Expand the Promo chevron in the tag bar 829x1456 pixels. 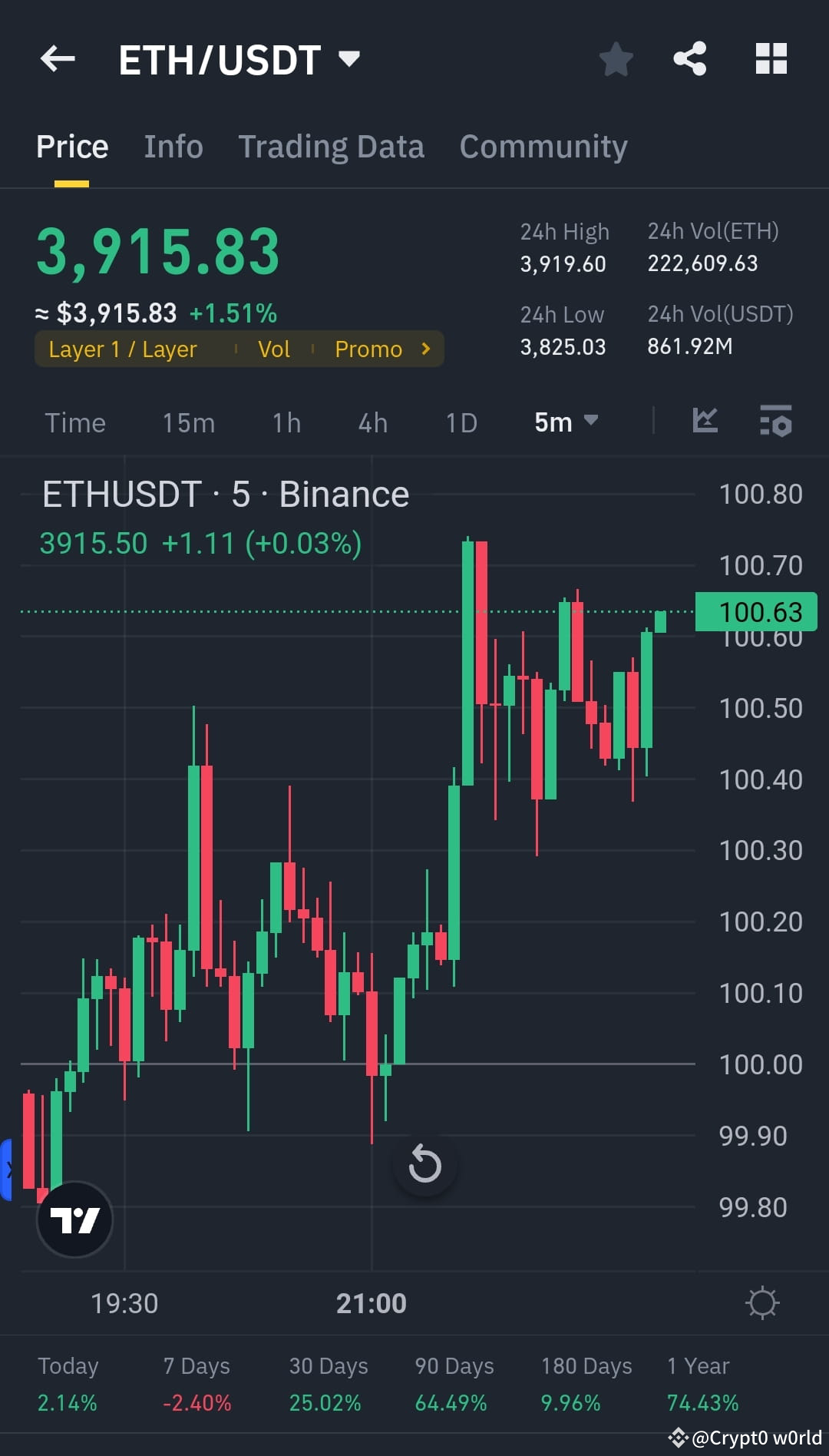pyautogui.click(x=424, y=349)
